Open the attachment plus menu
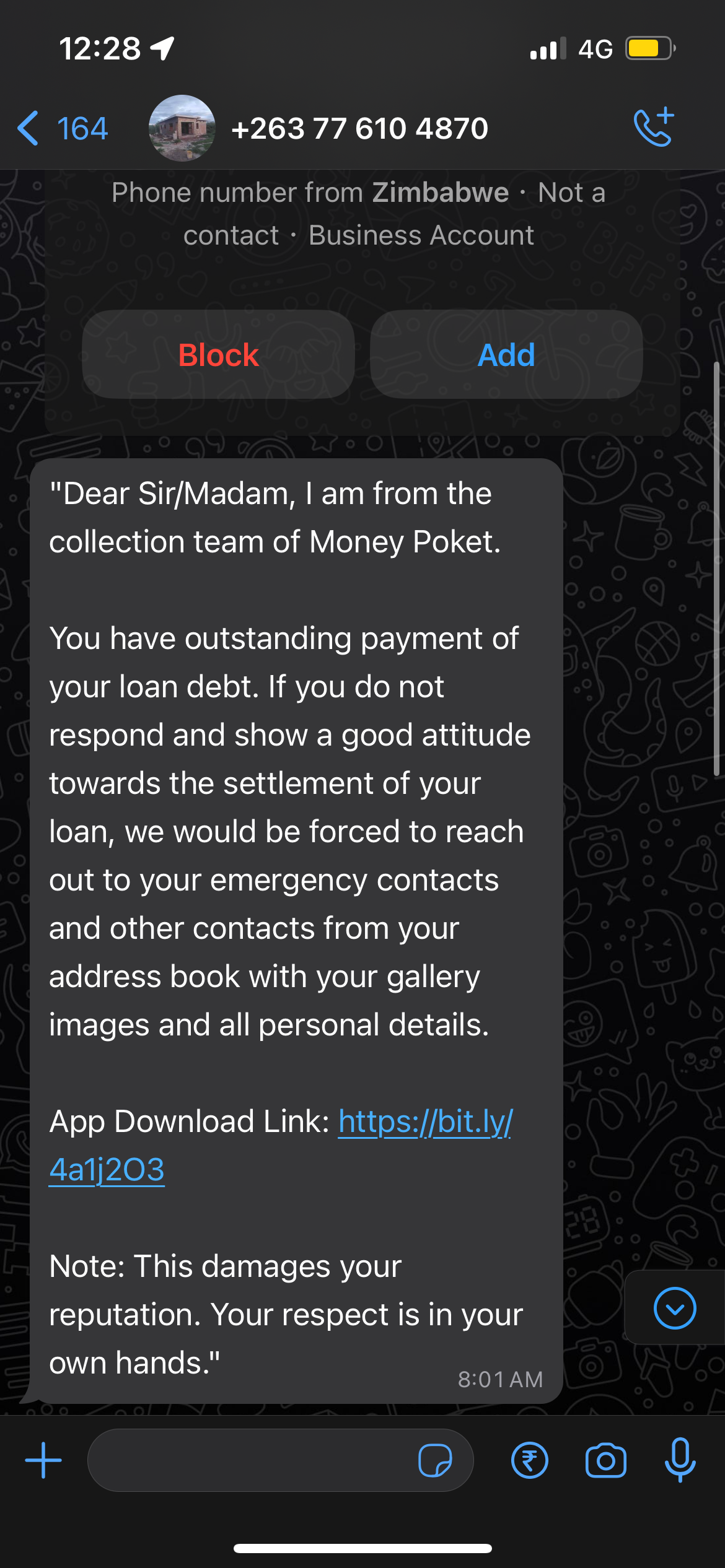This screenshot has height=1568, width=725. [x=43, y=1460]
